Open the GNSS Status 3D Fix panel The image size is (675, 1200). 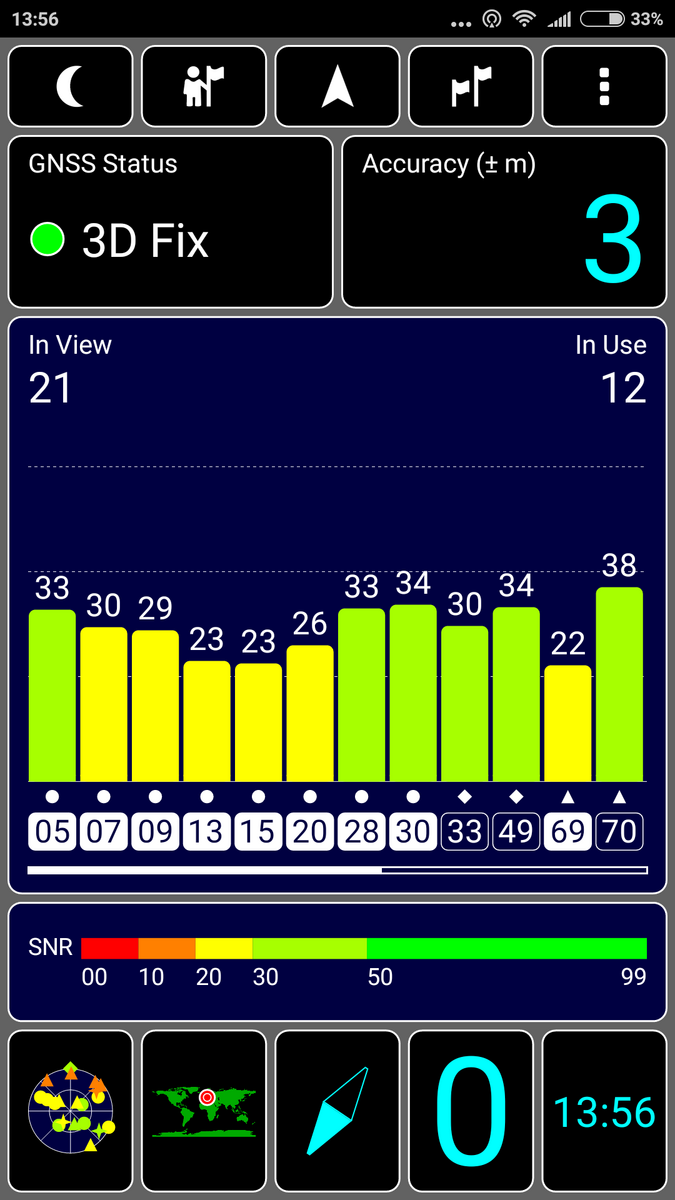tap(170, 222)
